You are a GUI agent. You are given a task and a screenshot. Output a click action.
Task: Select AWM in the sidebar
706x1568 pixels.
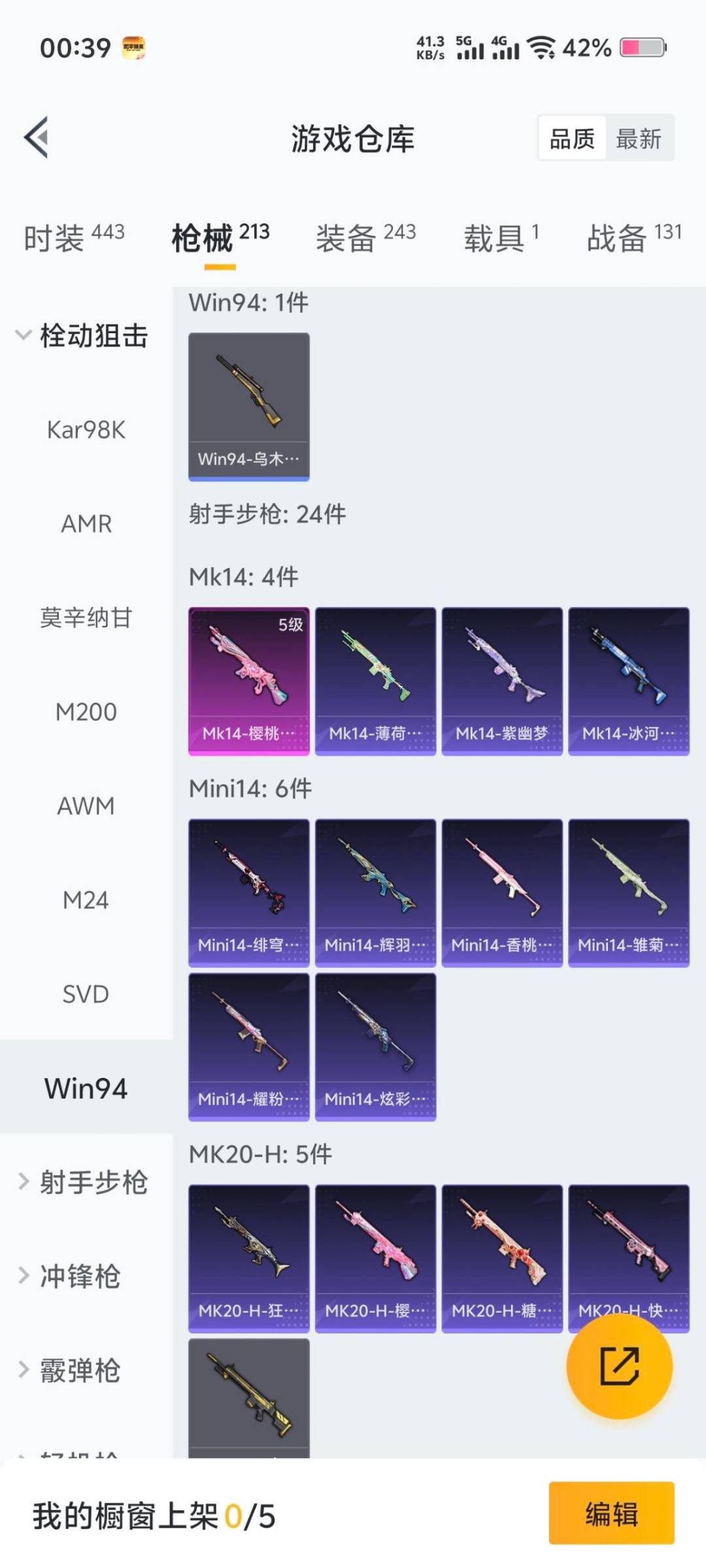coord(86,806)
